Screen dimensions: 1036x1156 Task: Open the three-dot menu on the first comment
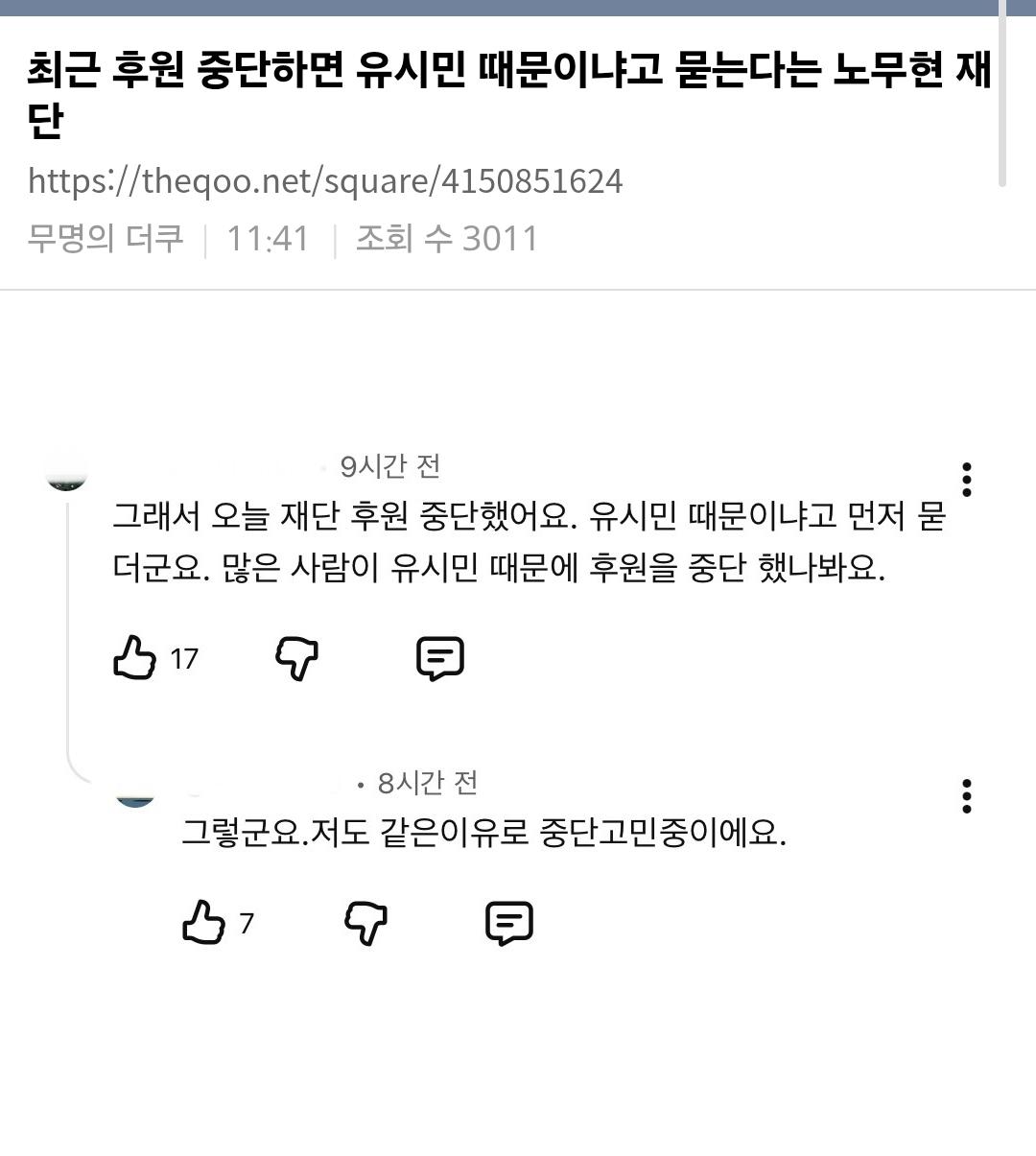click(x=966, y=477)
